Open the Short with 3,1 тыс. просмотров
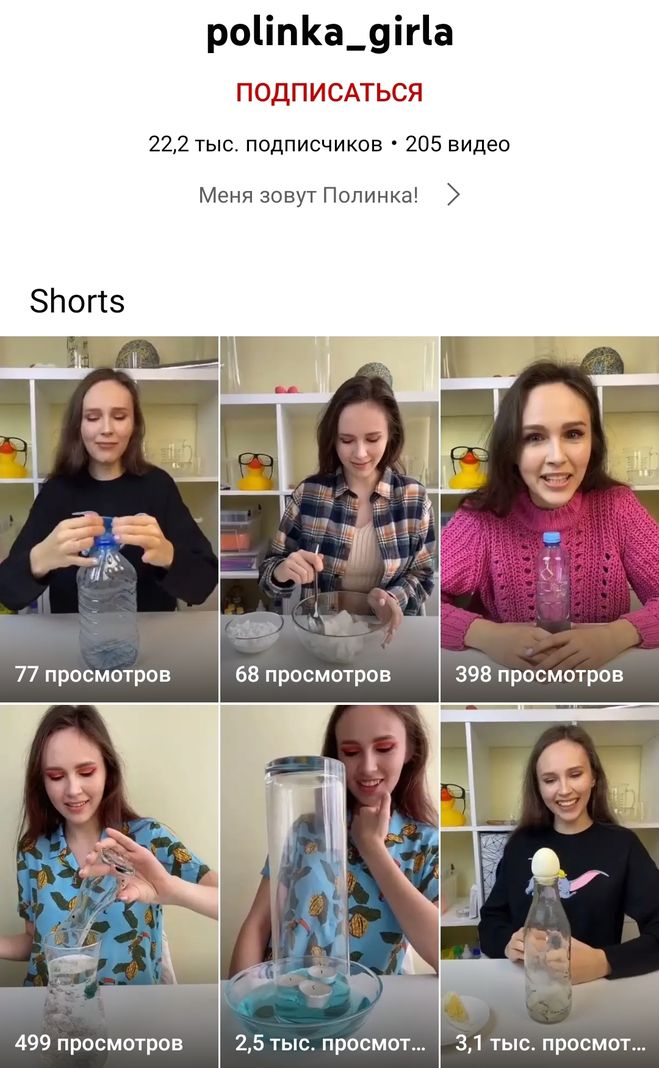This screenshot has width=659, height=1068. [550, 886]
